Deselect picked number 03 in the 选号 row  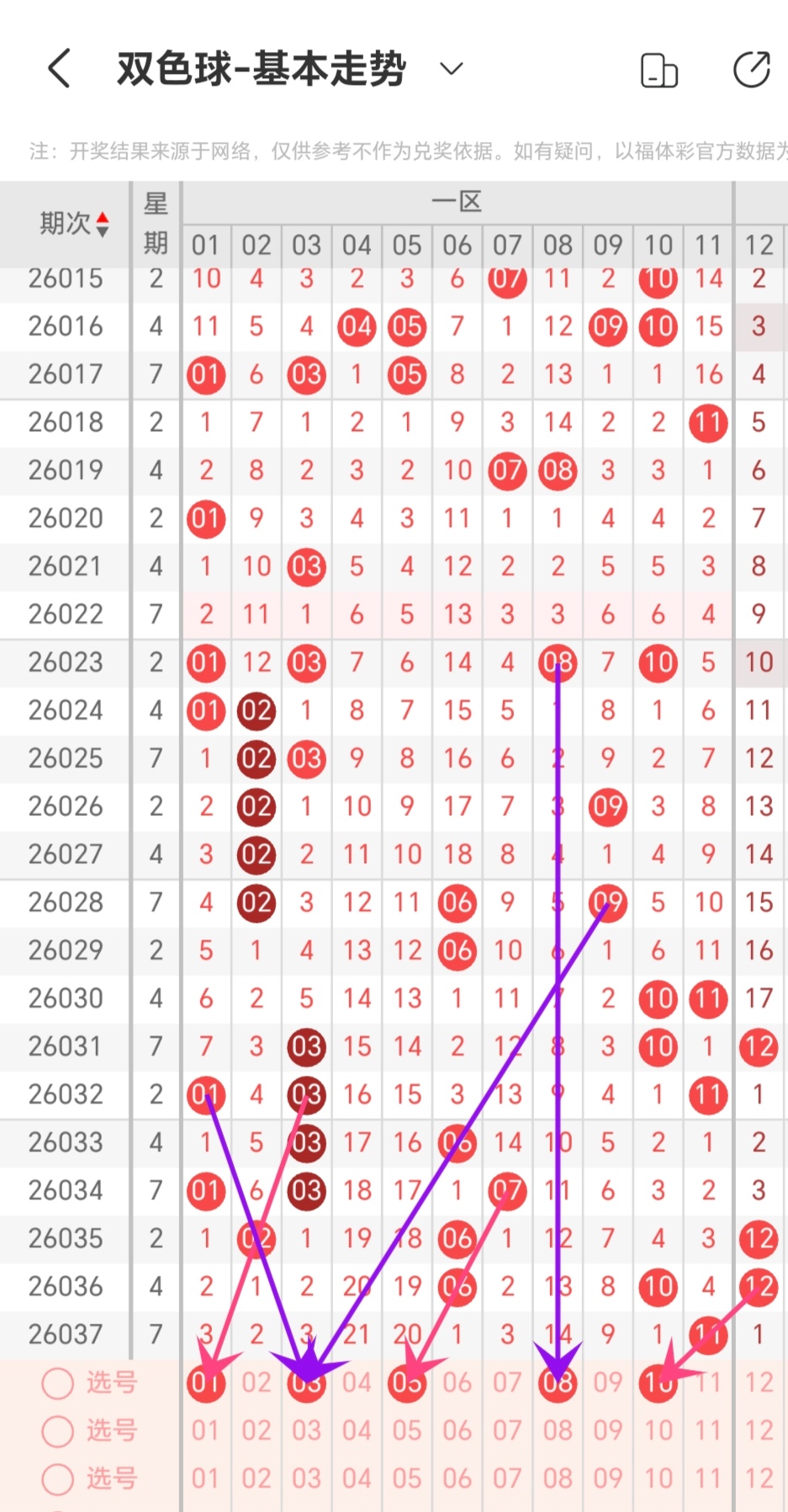pos(306,1383)
